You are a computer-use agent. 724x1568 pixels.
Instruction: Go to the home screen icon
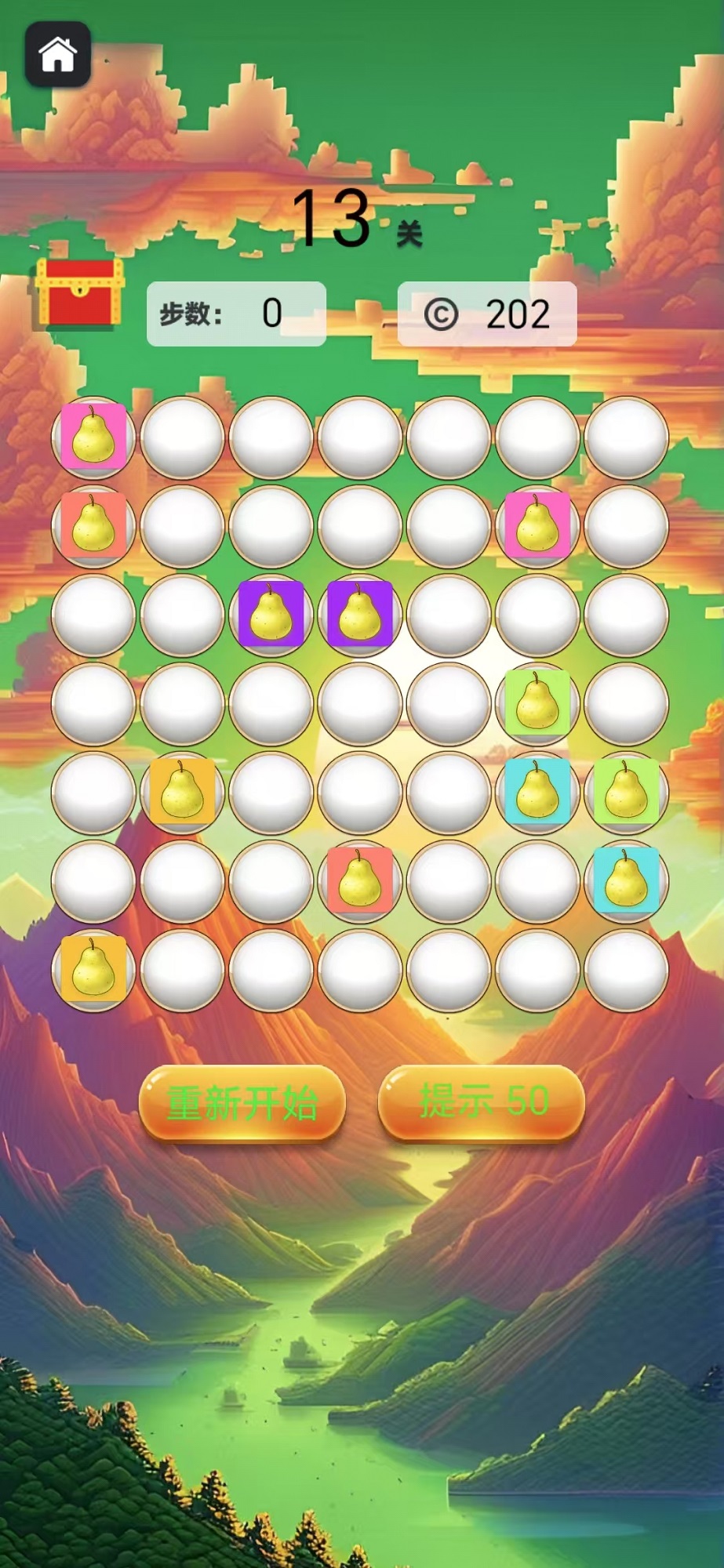click(x=58, y=55)
